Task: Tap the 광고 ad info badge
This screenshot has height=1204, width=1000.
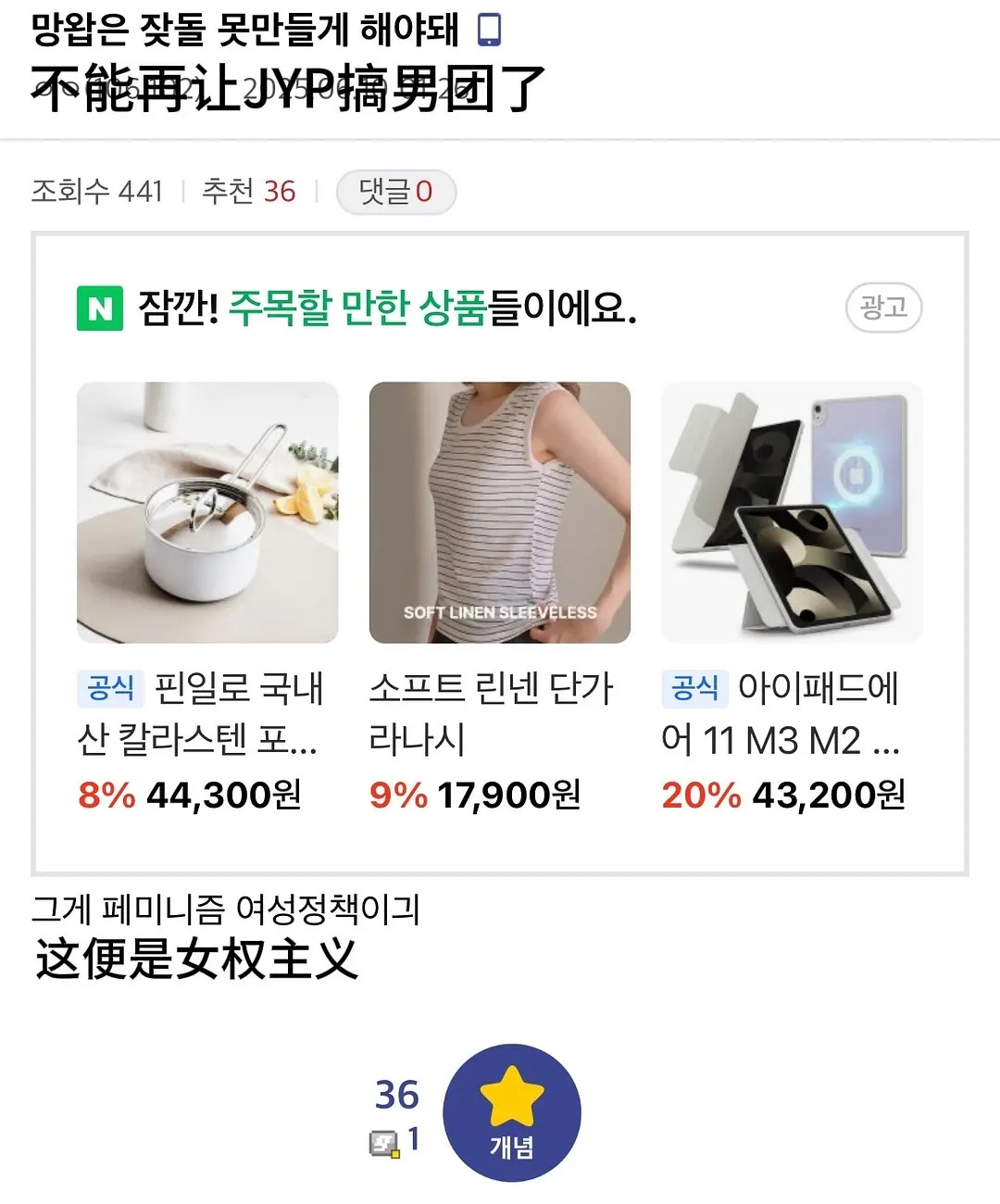Action: coord(883,307)
